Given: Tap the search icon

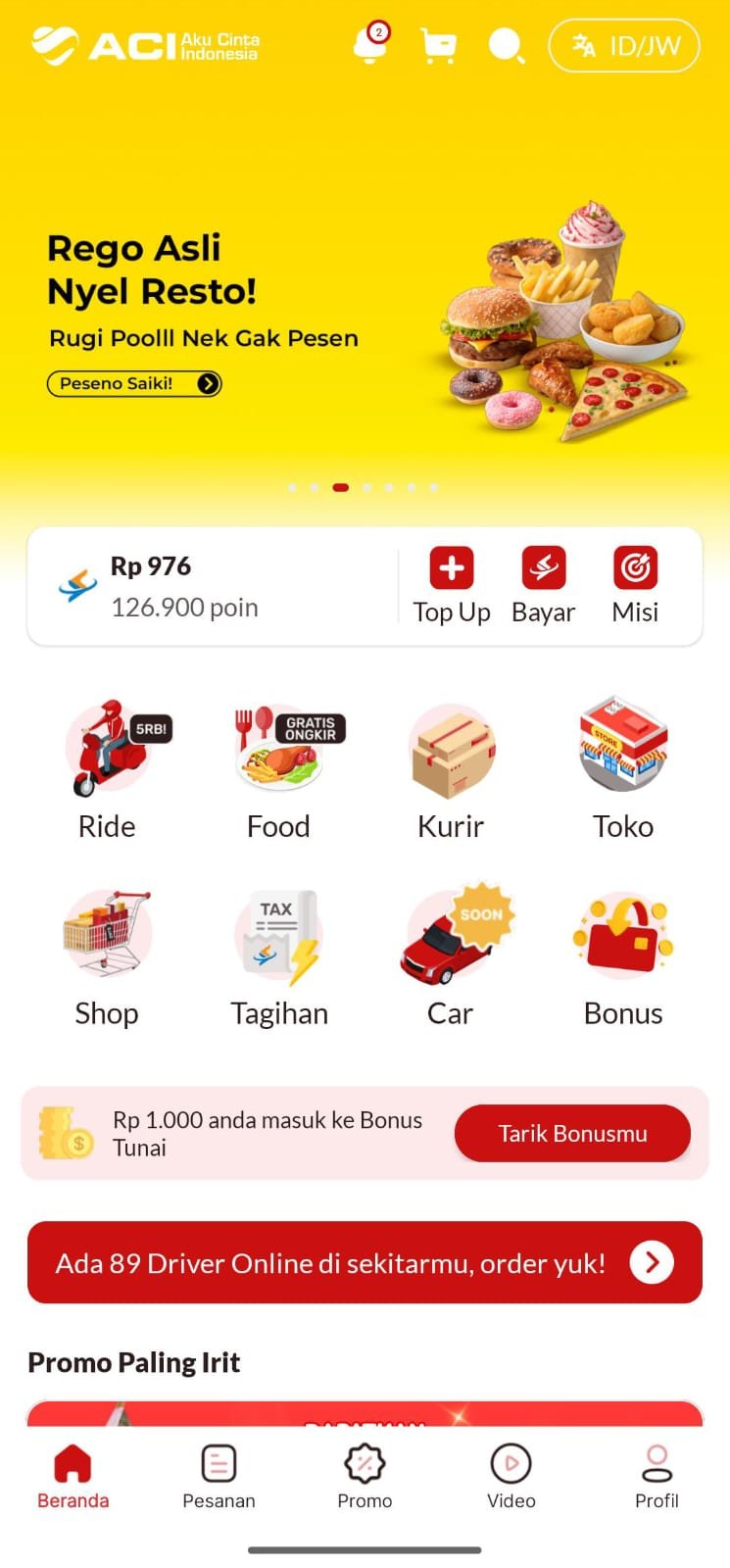Looking at the screenshot, I should click(x=506, y=45).
